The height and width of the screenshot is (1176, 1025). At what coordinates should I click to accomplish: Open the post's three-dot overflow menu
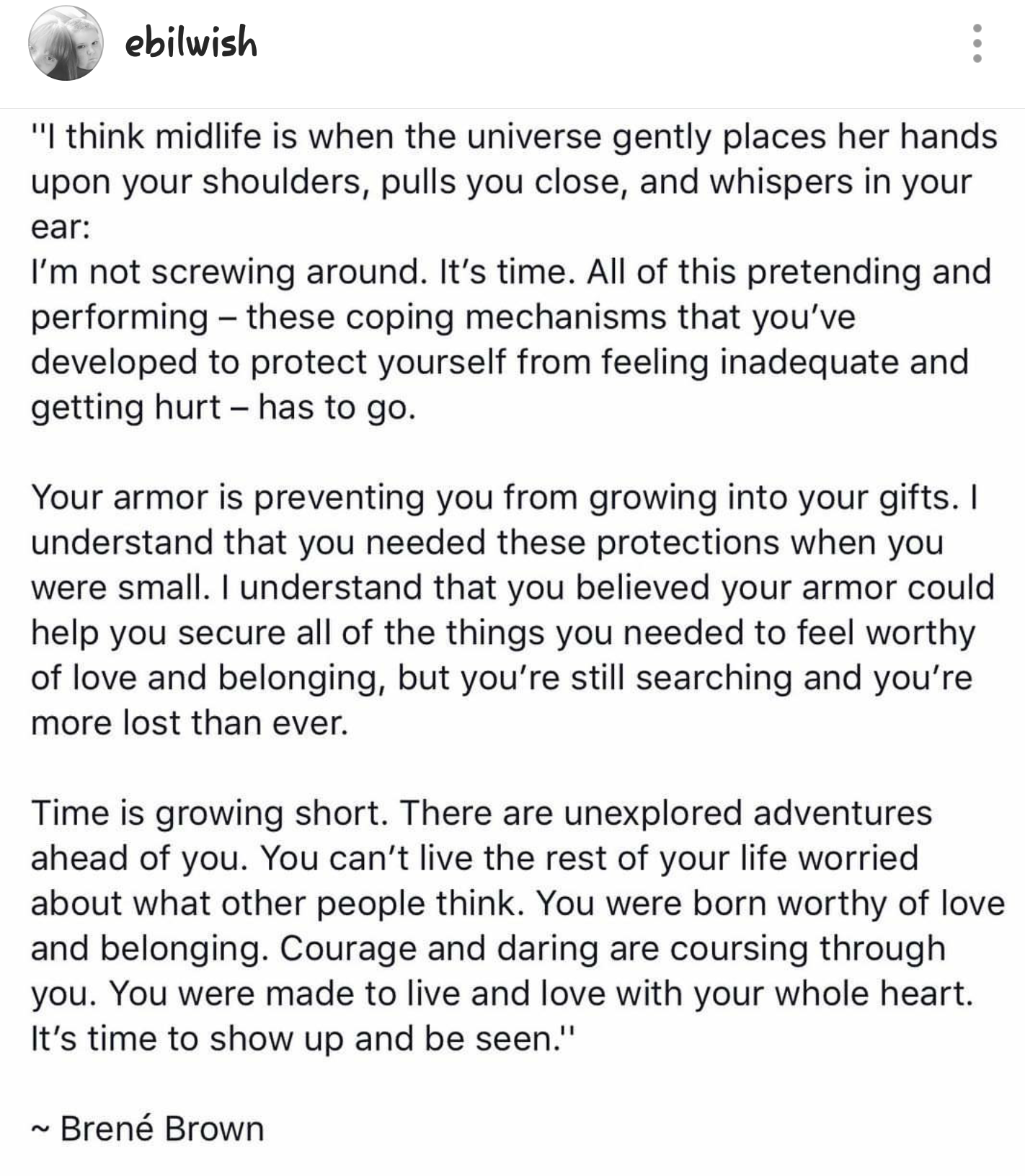pos(977,43)
